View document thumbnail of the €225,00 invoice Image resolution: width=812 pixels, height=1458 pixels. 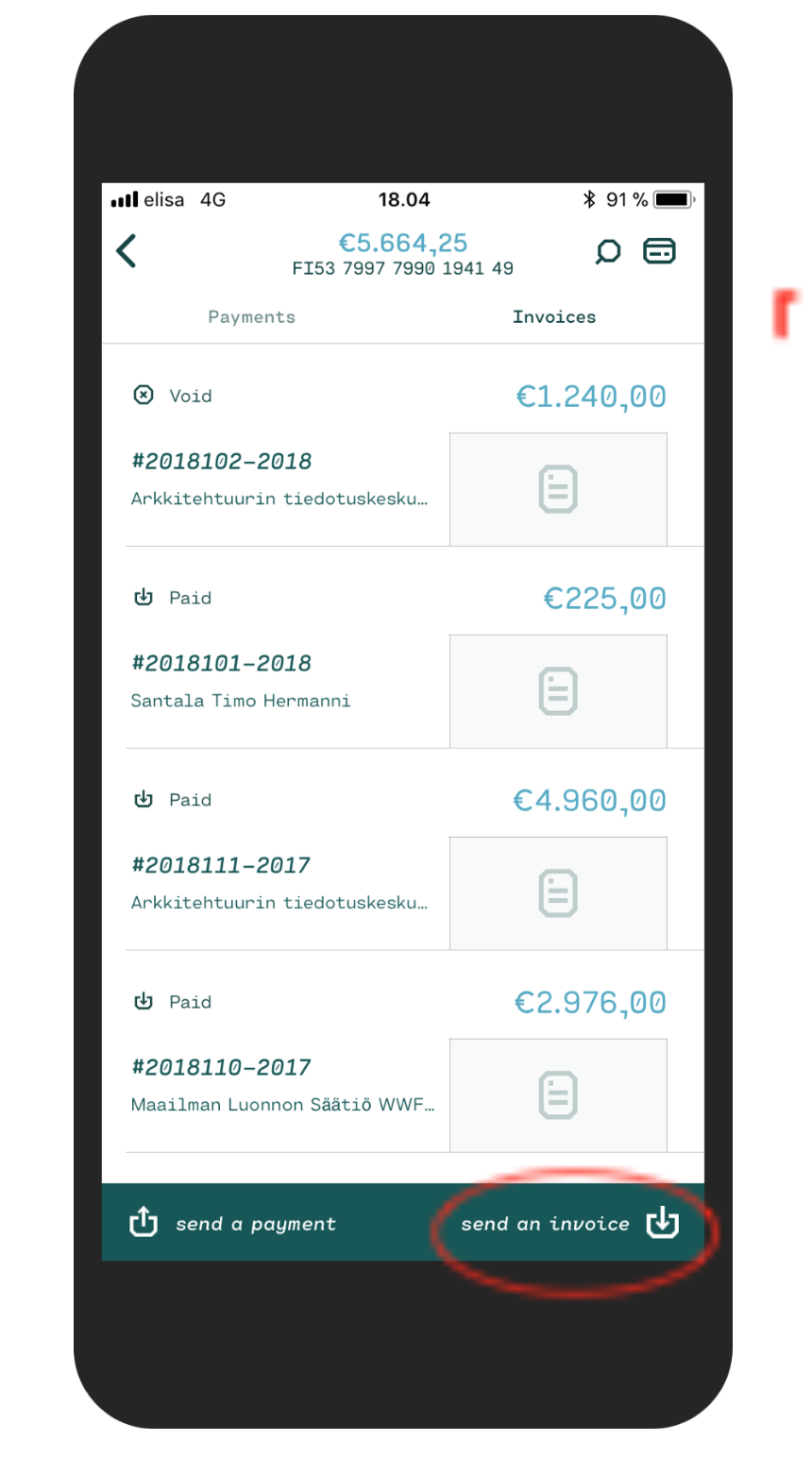(558, 691)
